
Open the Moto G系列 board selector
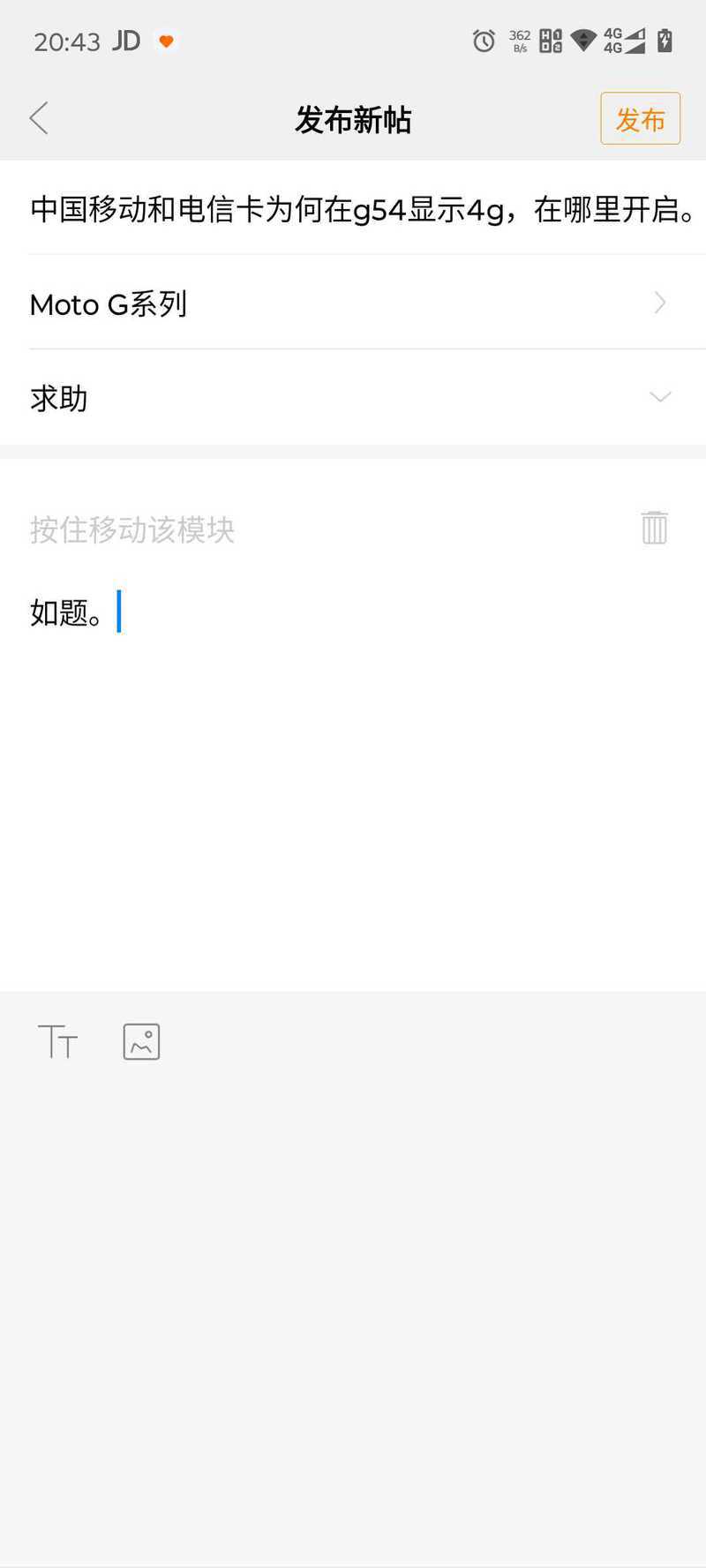point(353,303)
